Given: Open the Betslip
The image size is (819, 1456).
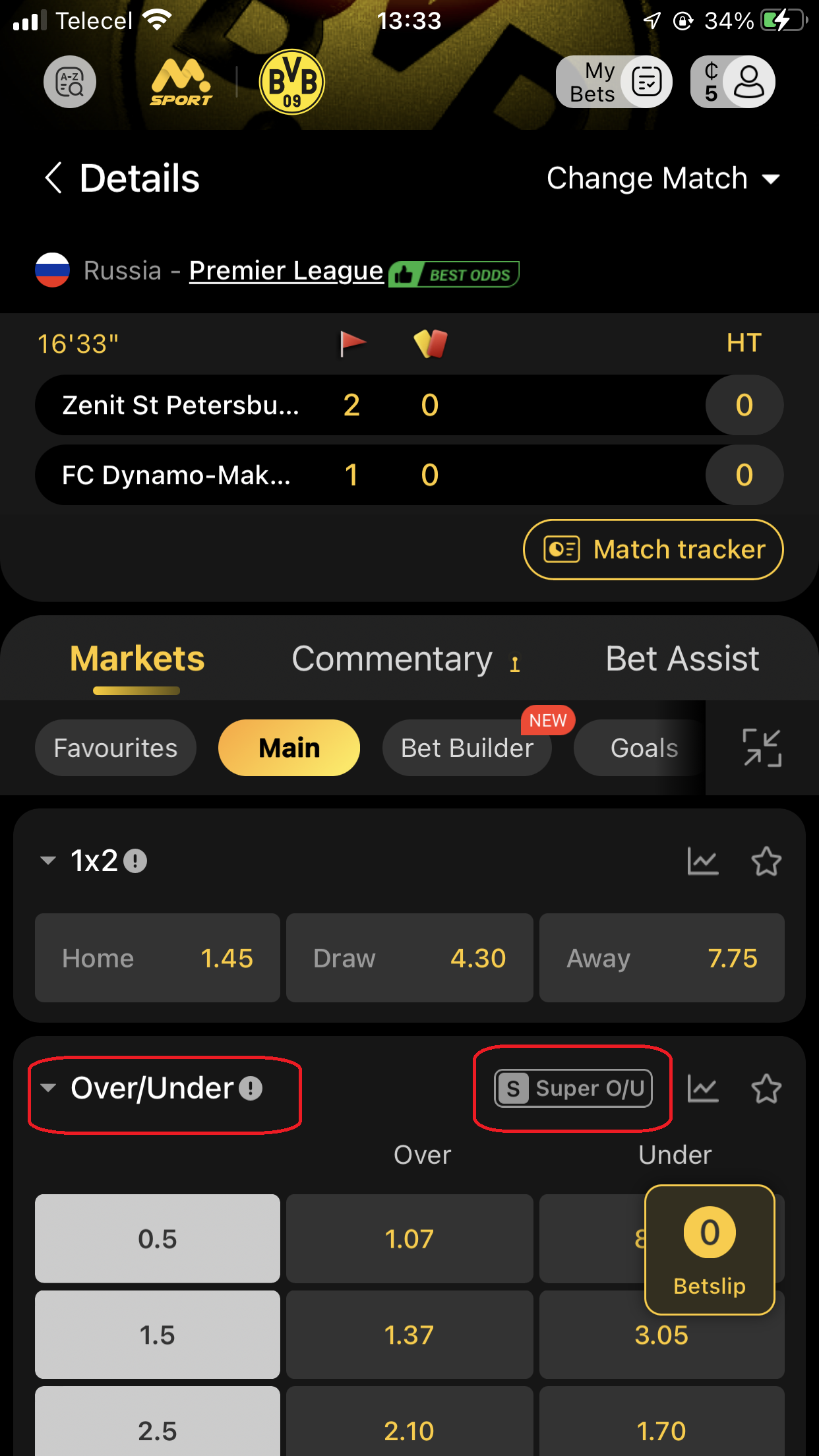Looking at the screenshot, I should tap(710, 1250).
